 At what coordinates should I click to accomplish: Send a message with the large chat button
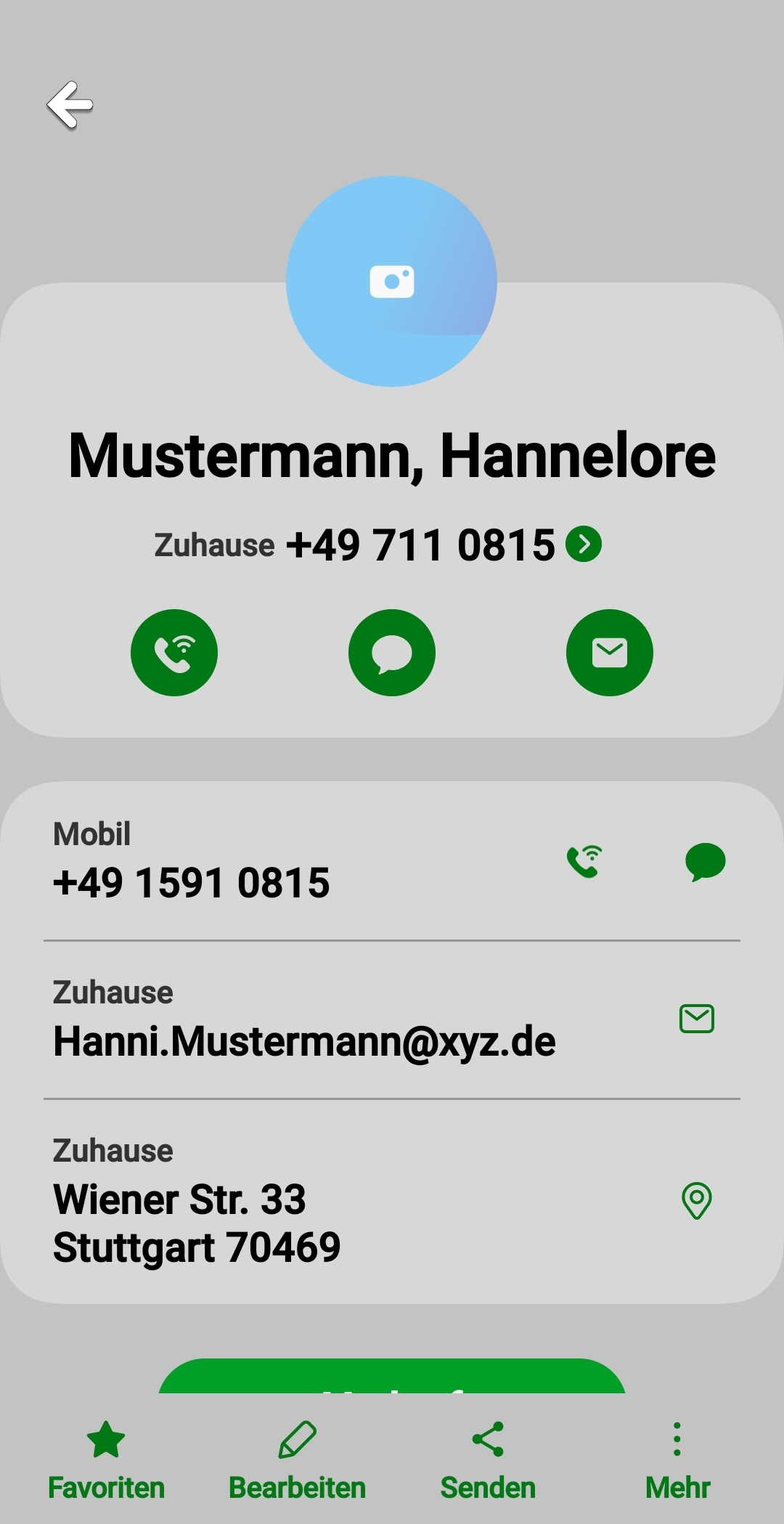click(392, 652)
